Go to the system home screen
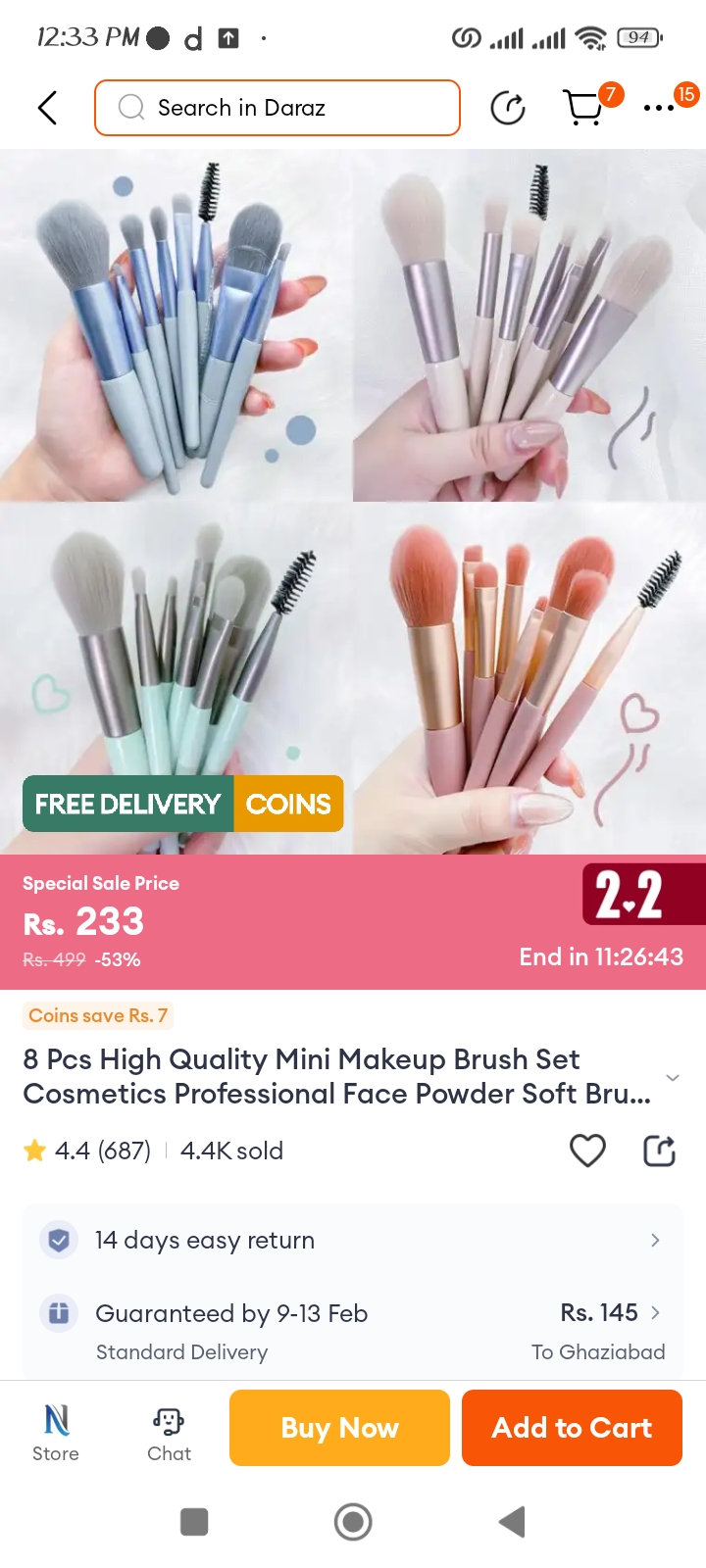This screenshot has width=706, height=1568. (x=353, y=1522)
